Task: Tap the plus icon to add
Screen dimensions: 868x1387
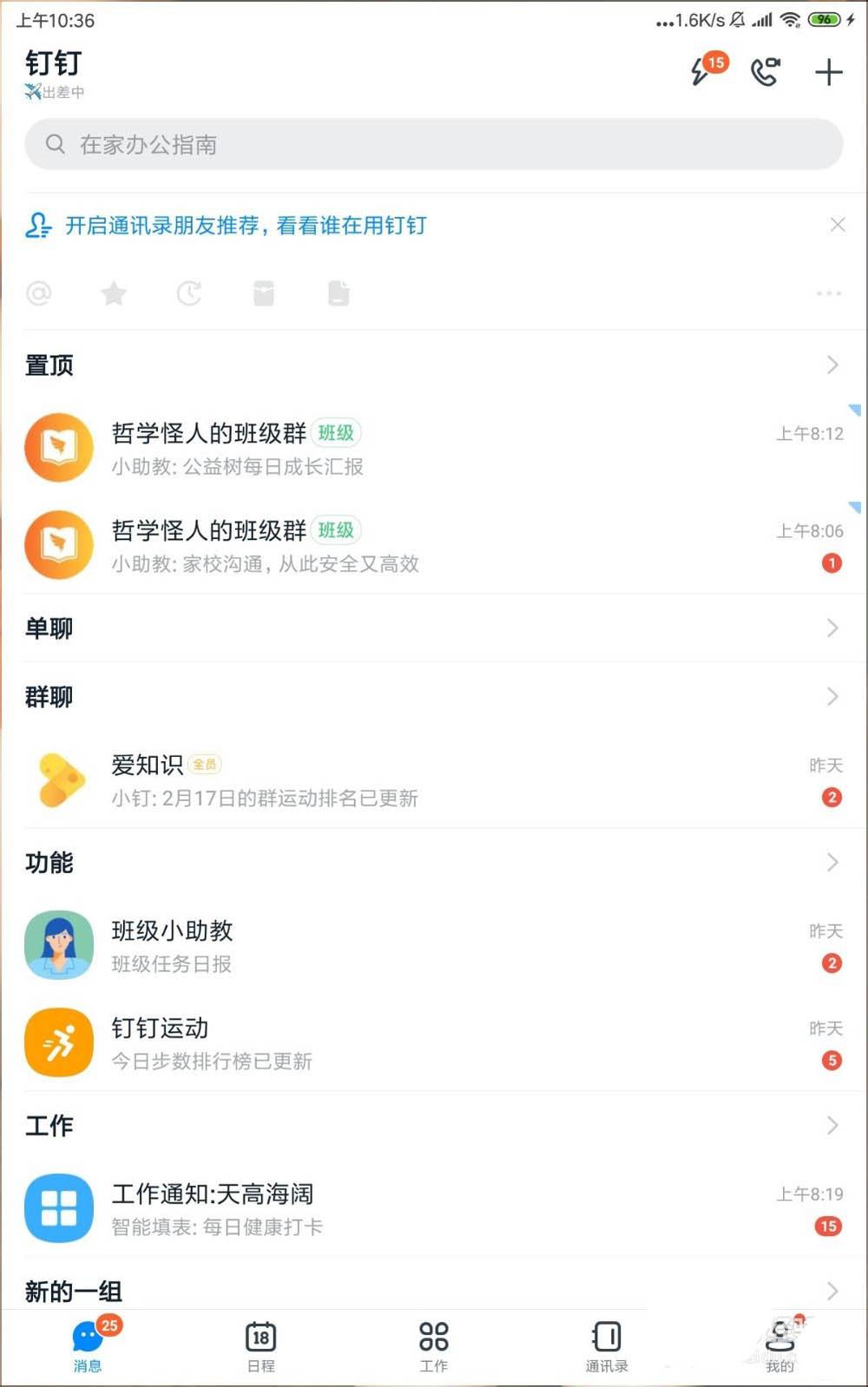Action: [x=829, y=72]
